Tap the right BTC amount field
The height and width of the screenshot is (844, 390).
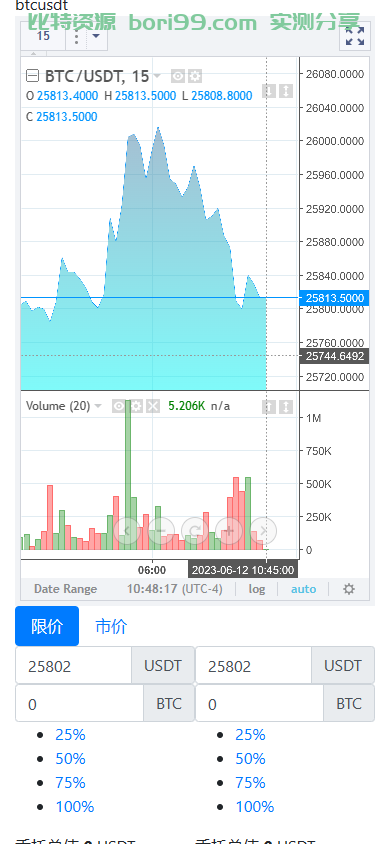(x=259, y=704)
